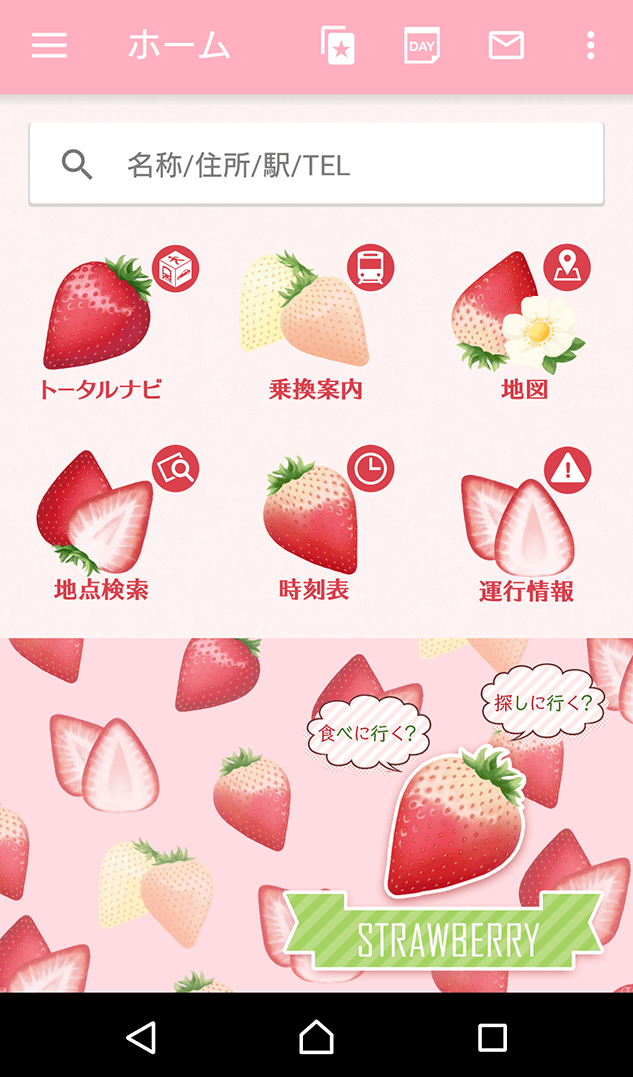Screen dimensions: 633x1077
Task: Go back with the system back button
Action: [x=141, y=1037]
